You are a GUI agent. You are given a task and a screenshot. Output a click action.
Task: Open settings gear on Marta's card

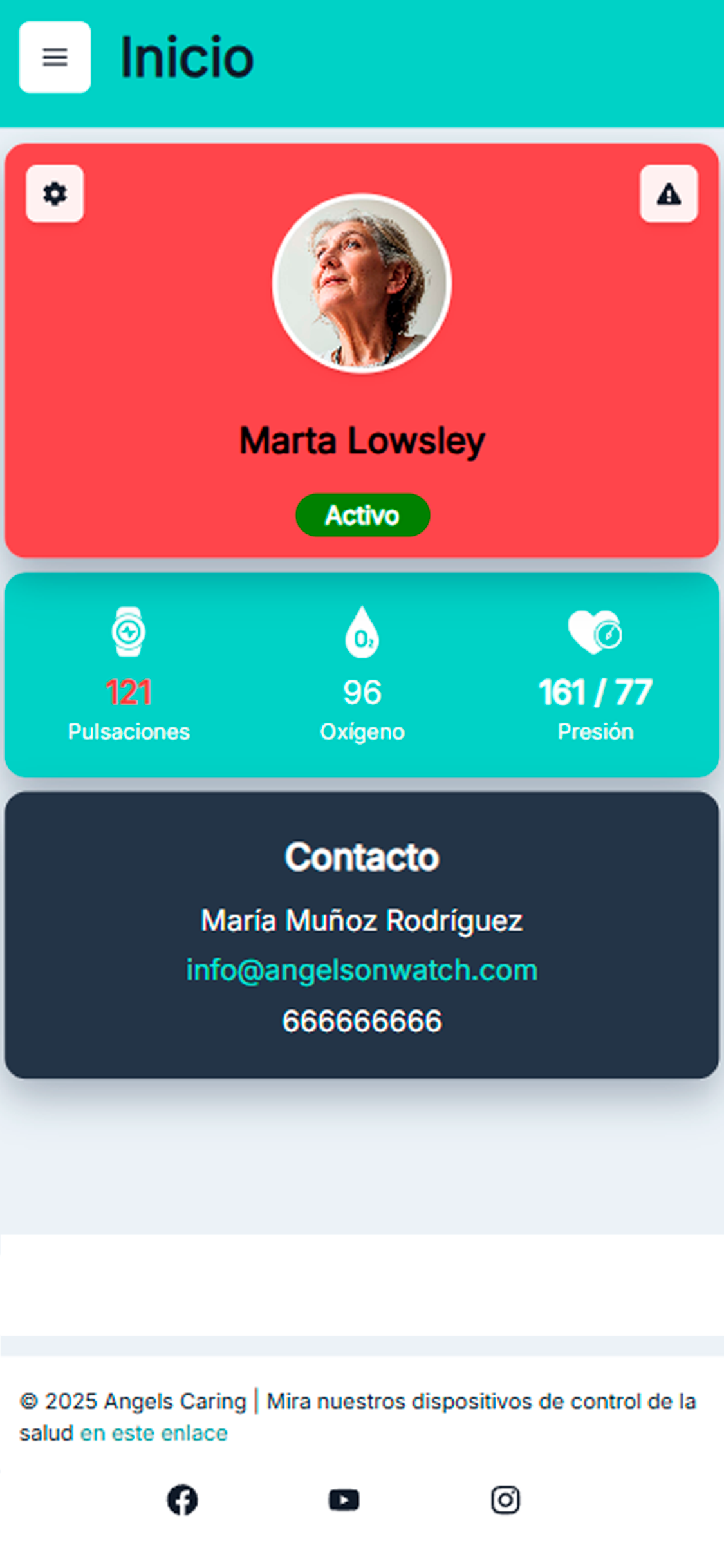(x=55, y=194)
